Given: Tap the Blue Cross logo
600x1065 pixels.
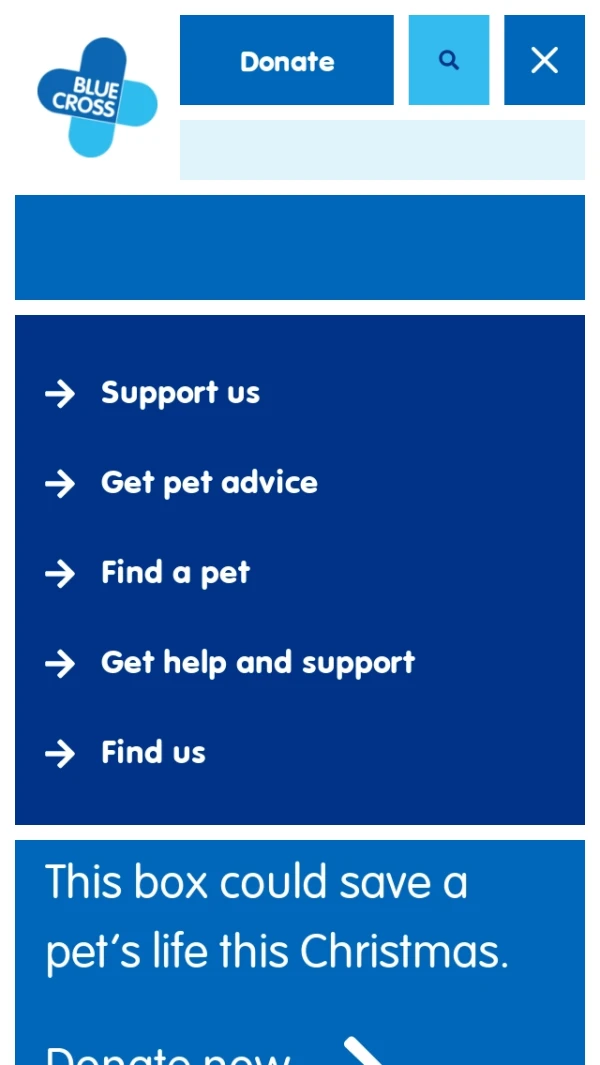Looking at the screenshot, I should pyautogui.click(x=97, y=98).
